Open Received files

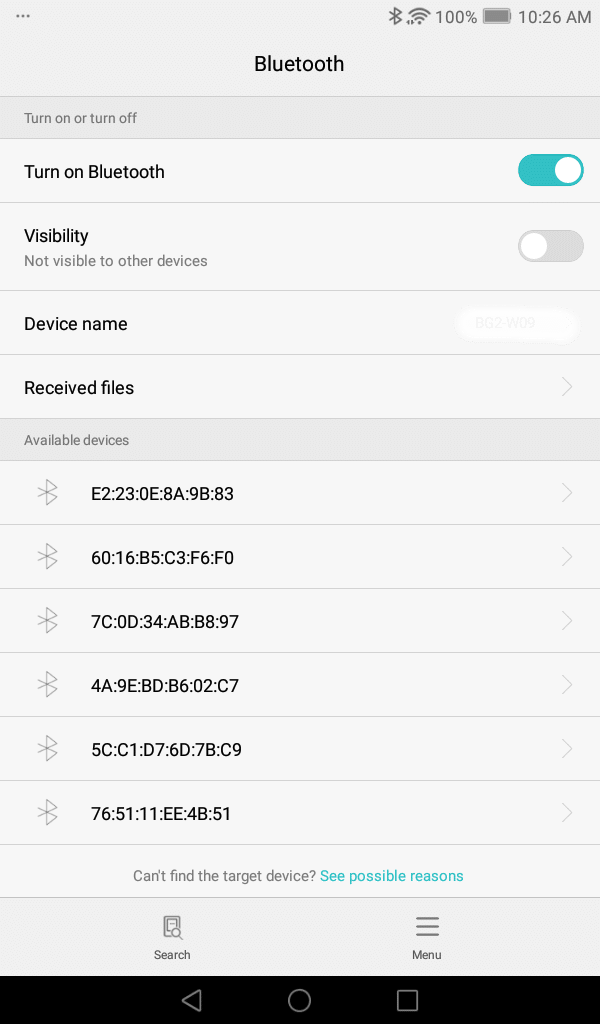point(300,387)
